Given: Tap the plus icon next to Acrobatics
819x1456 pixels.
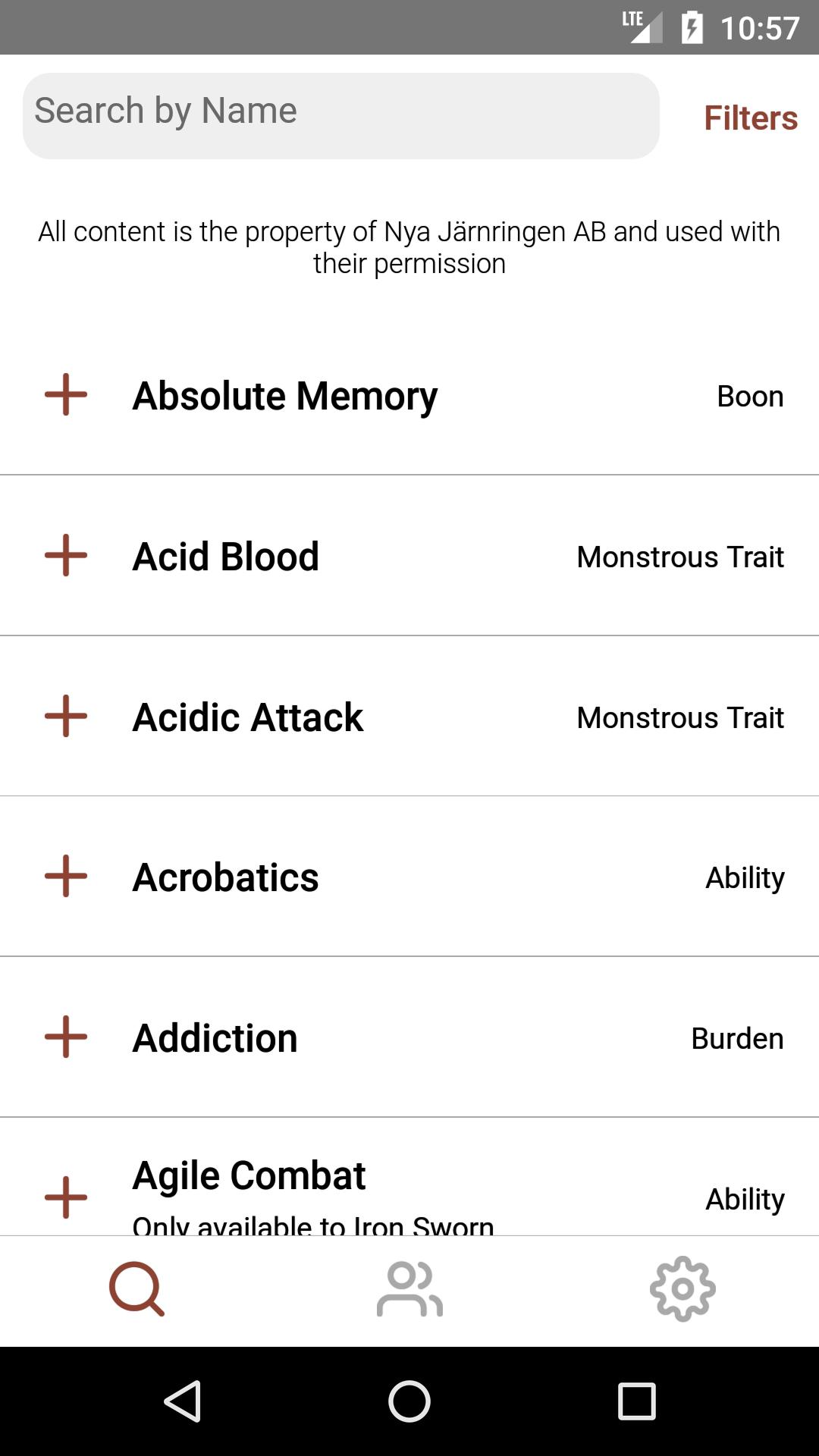Looking at the screenshot, I should coord(66,877).
